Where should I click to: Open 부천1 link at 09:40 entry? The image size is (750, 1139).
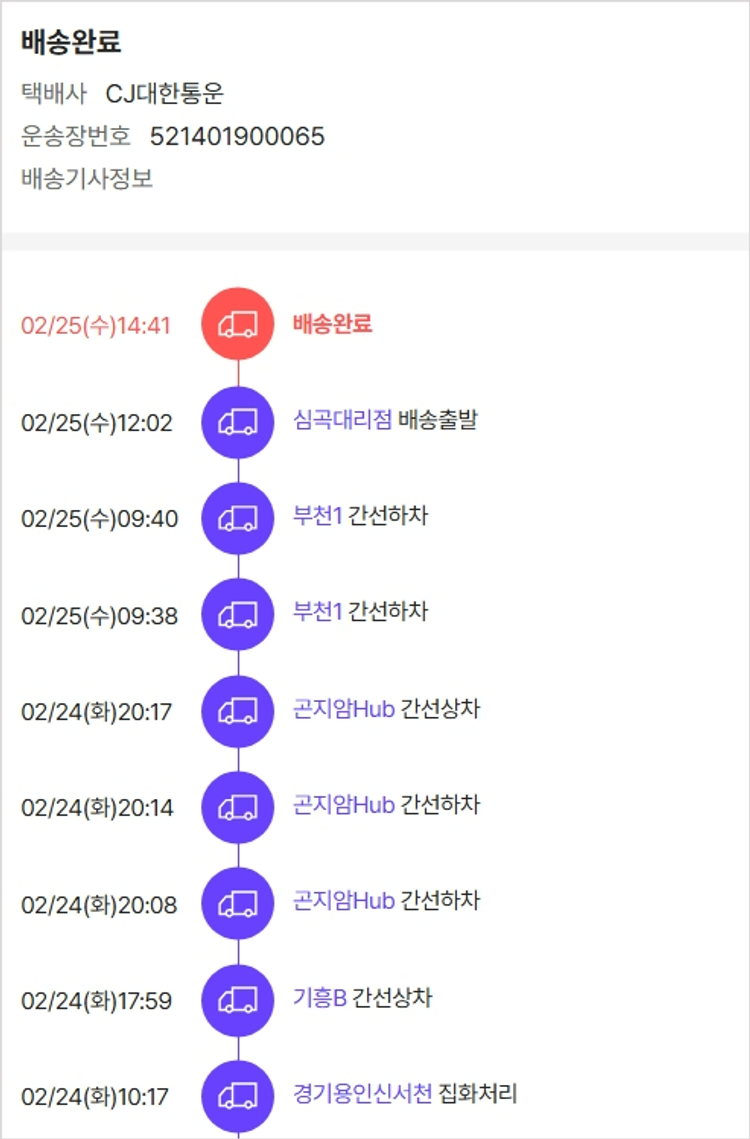(x=317, y=516)
